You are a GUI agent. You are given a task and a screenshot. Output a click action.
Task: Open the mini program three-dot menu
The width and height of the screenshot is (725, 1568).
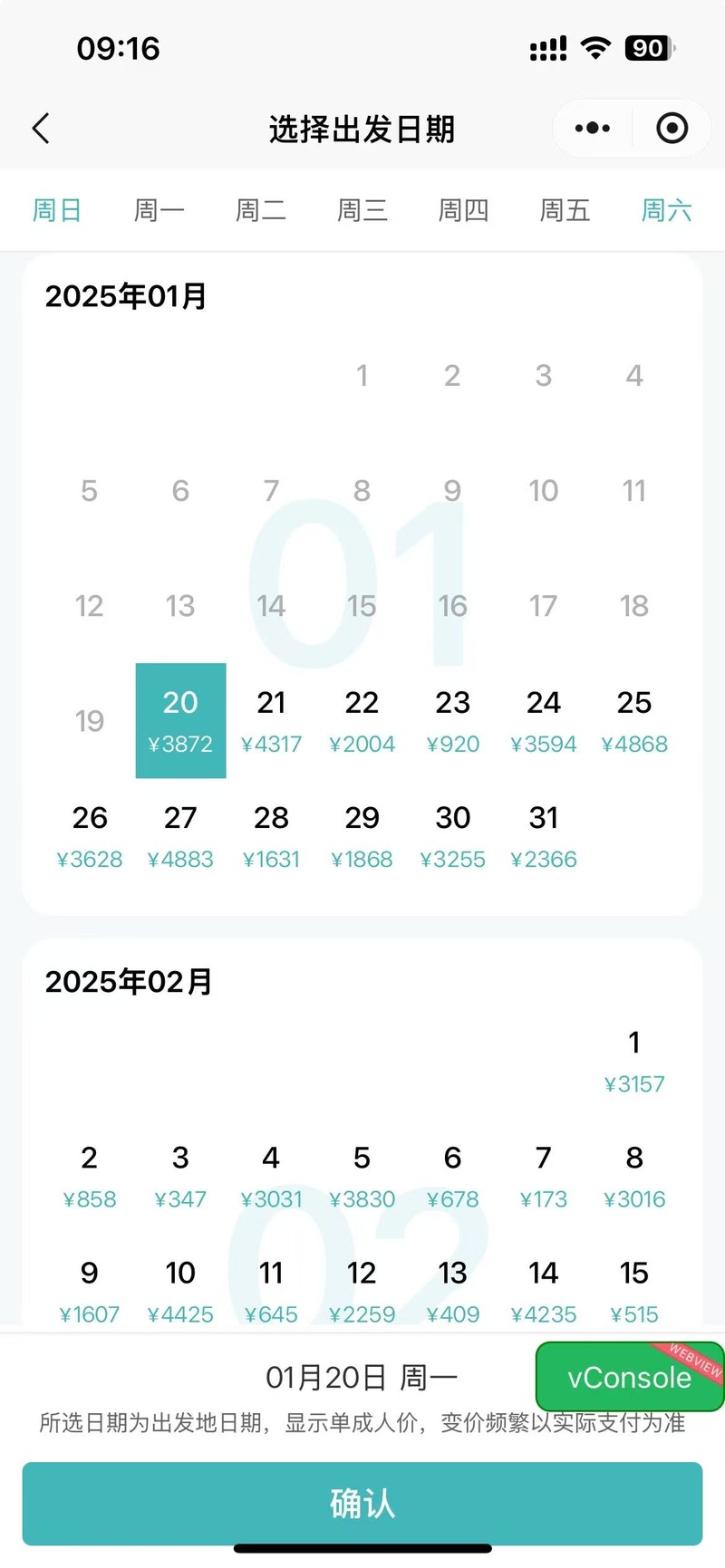coord(593,129)
